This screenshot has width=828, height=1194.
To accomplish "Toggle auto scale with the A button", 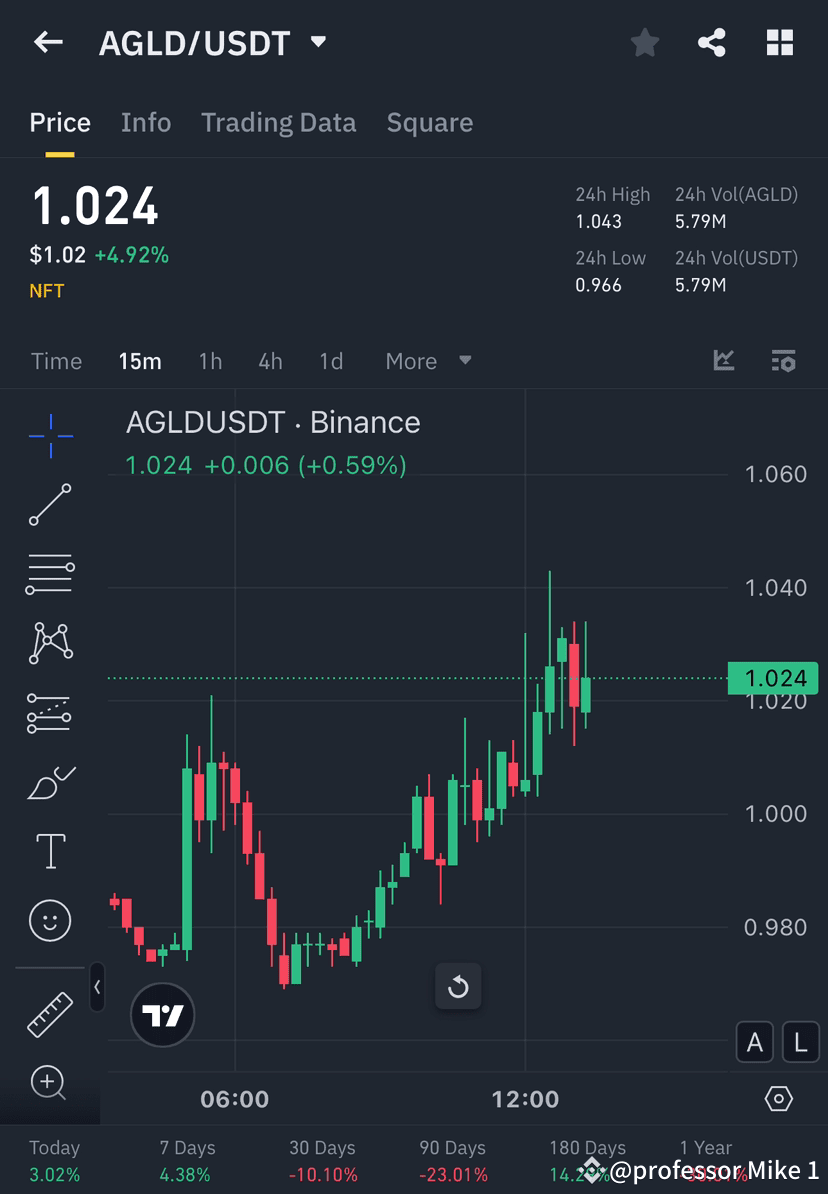I will tap(754, 1042).
